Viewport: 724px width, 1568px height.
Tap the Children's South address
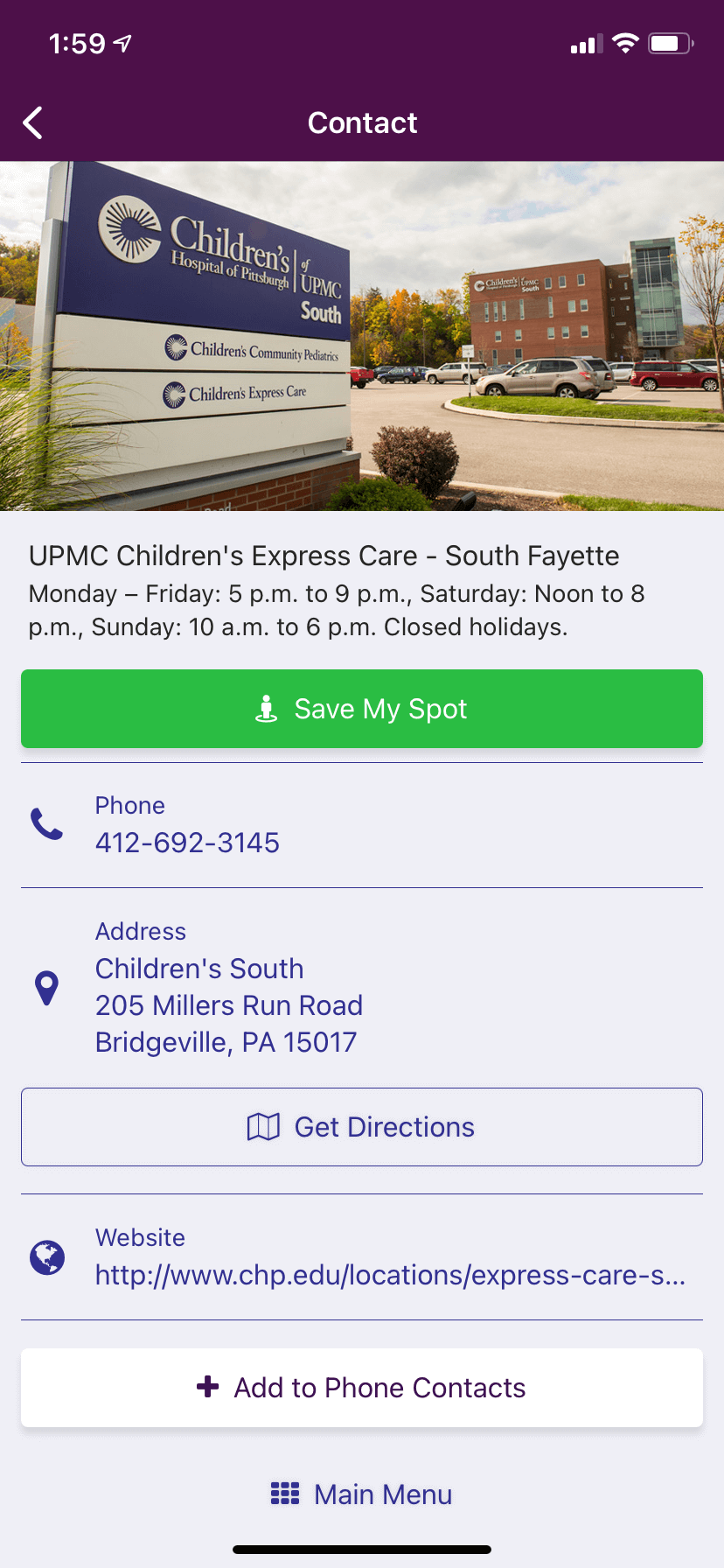click(228, 1004)
